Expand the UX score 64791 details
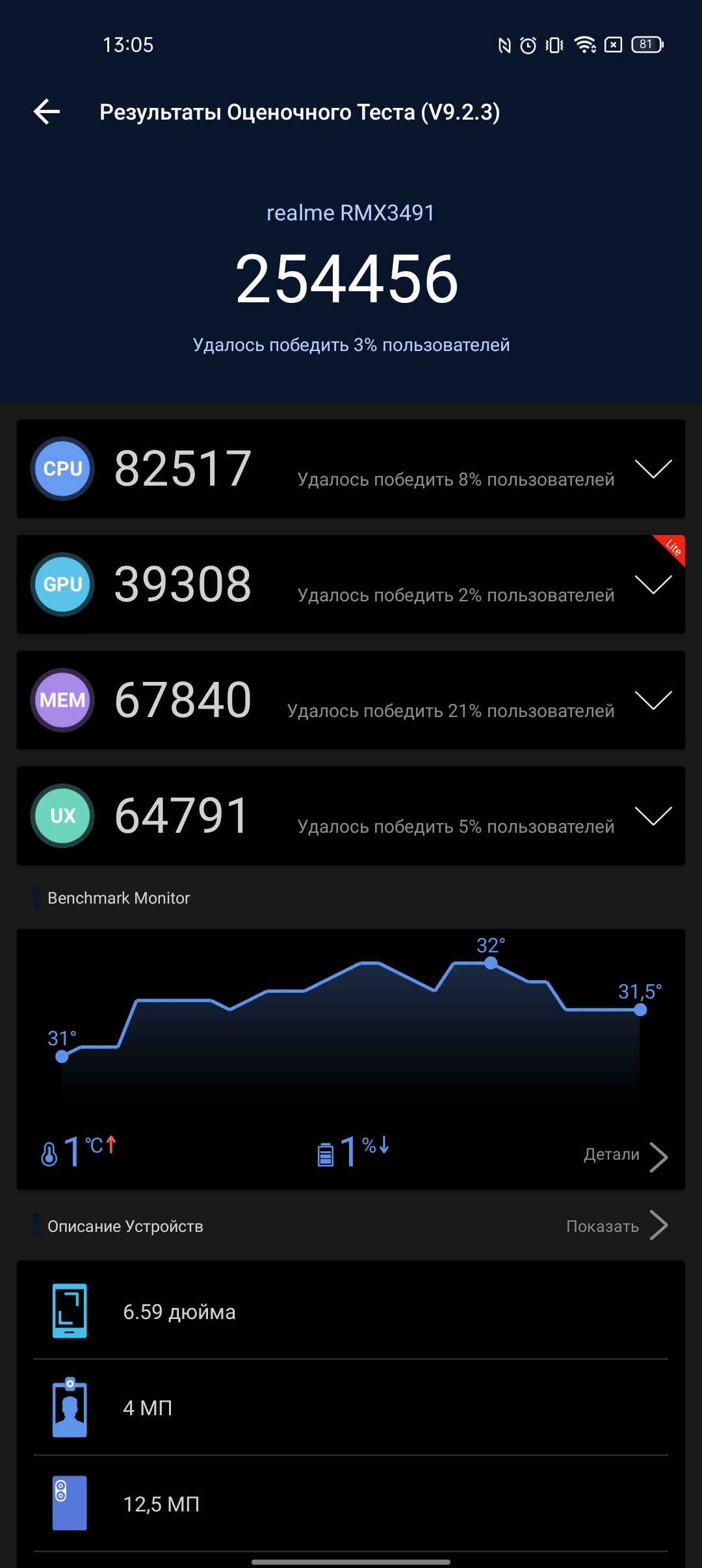 pos(653,816)
